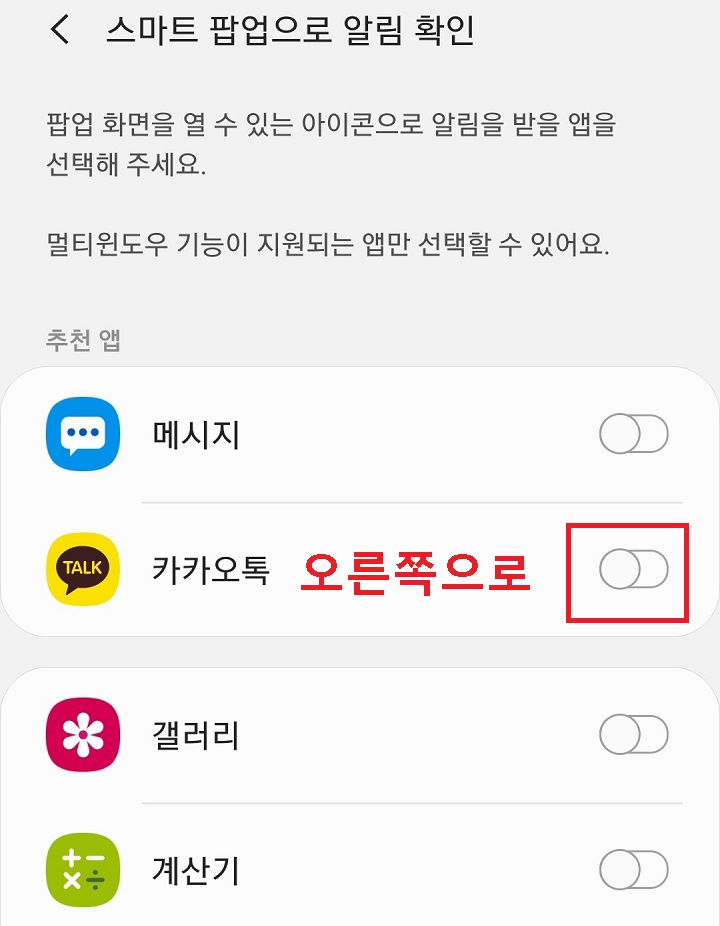Screen dimensions: 720x926
Task: Enable the 갤러리 toggle switch
Action: pyautogui.click(x=633, y=734)
